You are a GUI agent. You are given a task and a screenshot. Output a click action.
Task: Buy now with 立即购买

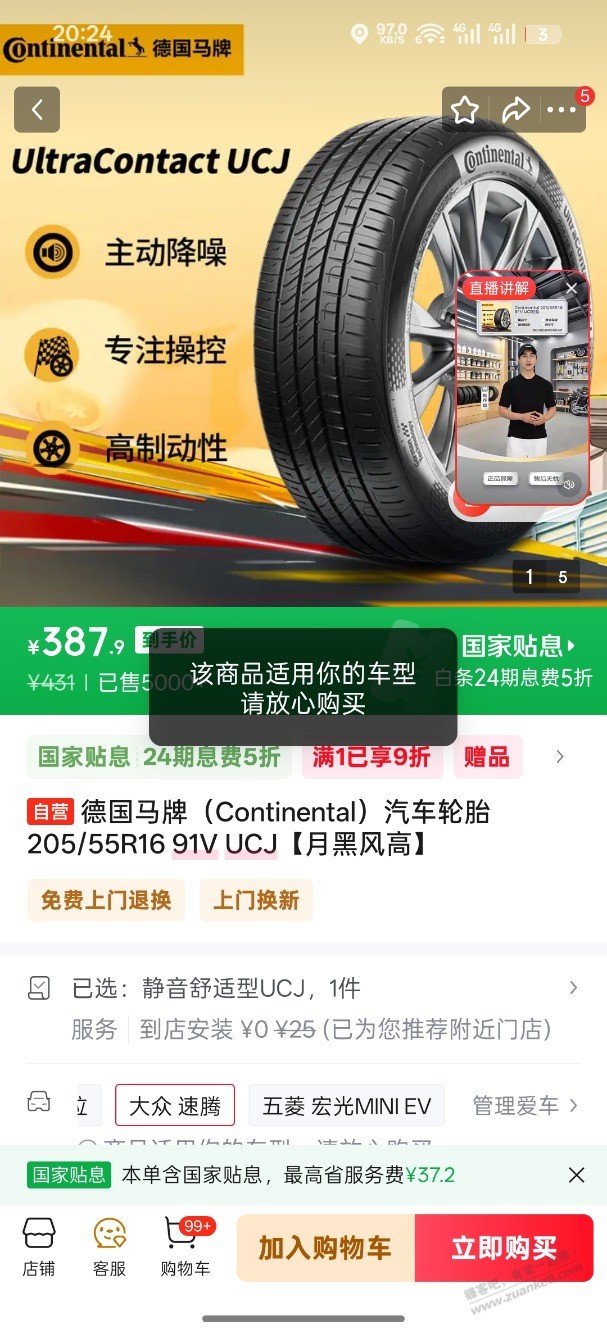[x=504, y=1248]
